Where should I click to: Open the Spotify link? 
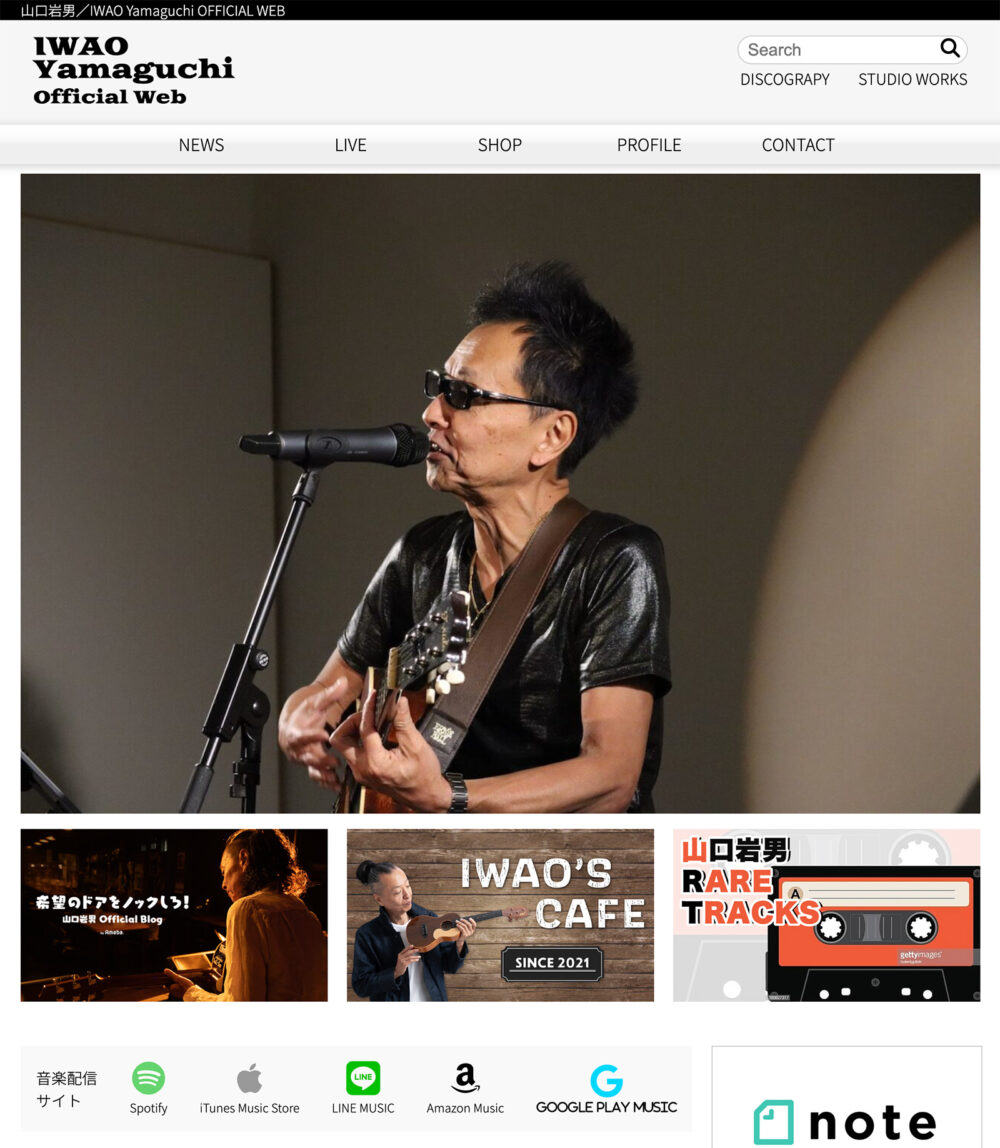tap(148, 1088)
